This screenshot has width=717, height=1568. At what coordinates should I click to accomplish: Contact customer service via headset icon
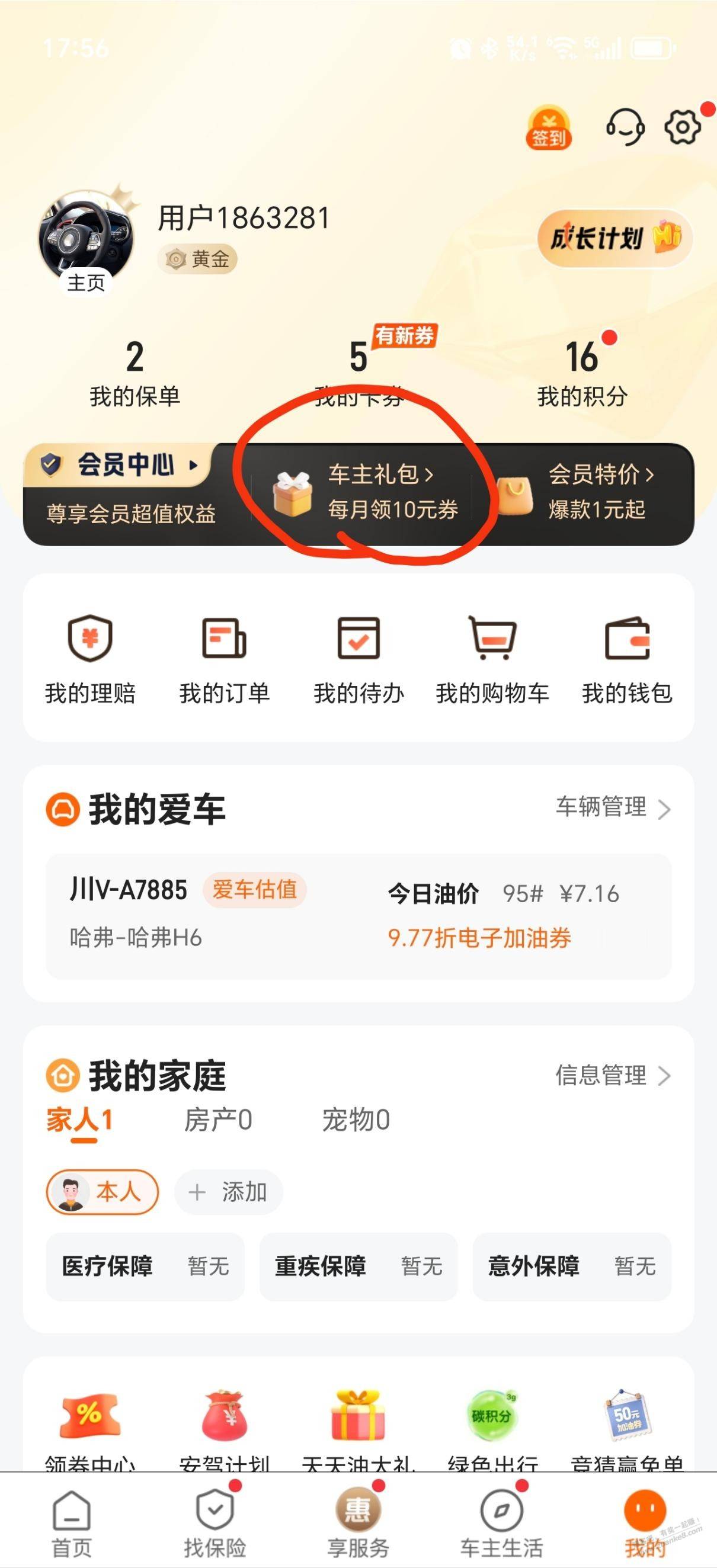pyautogui.click(x=625, y=127)
